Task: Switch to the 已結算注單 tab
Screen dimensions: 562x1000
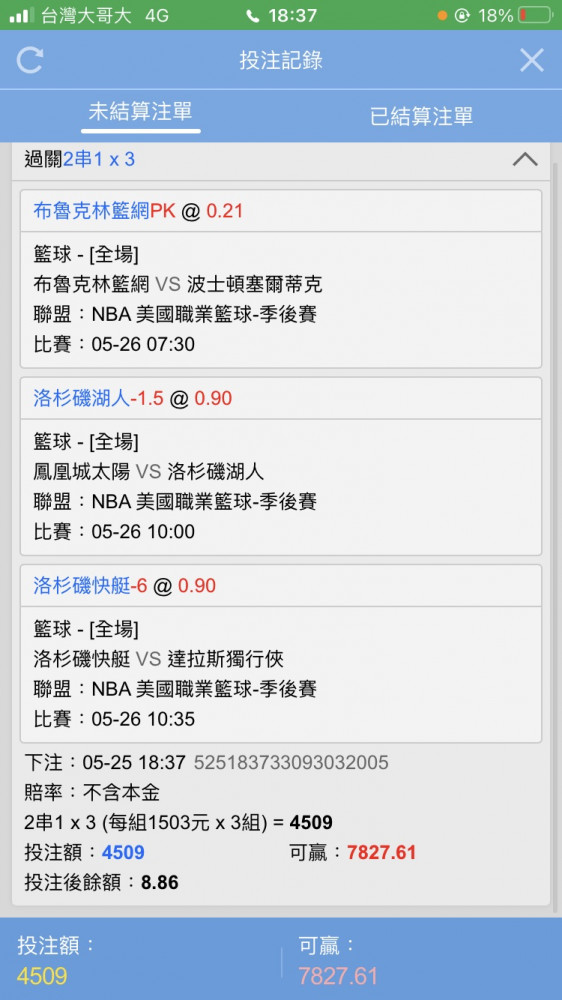Action: point(421,117)
